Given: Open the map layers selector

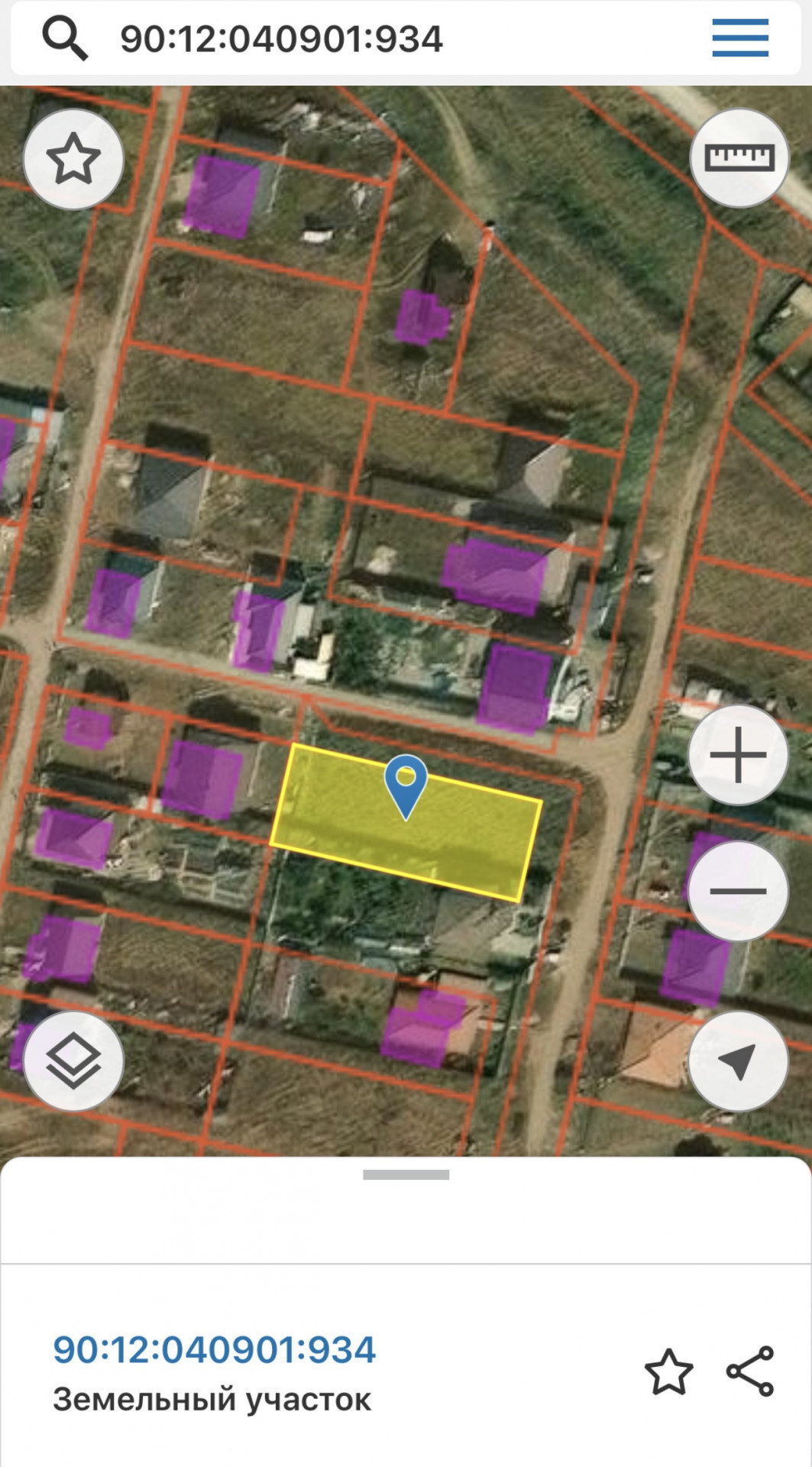Looking at the screenshot, I should pyautogui.click(x=73, y=1061).
